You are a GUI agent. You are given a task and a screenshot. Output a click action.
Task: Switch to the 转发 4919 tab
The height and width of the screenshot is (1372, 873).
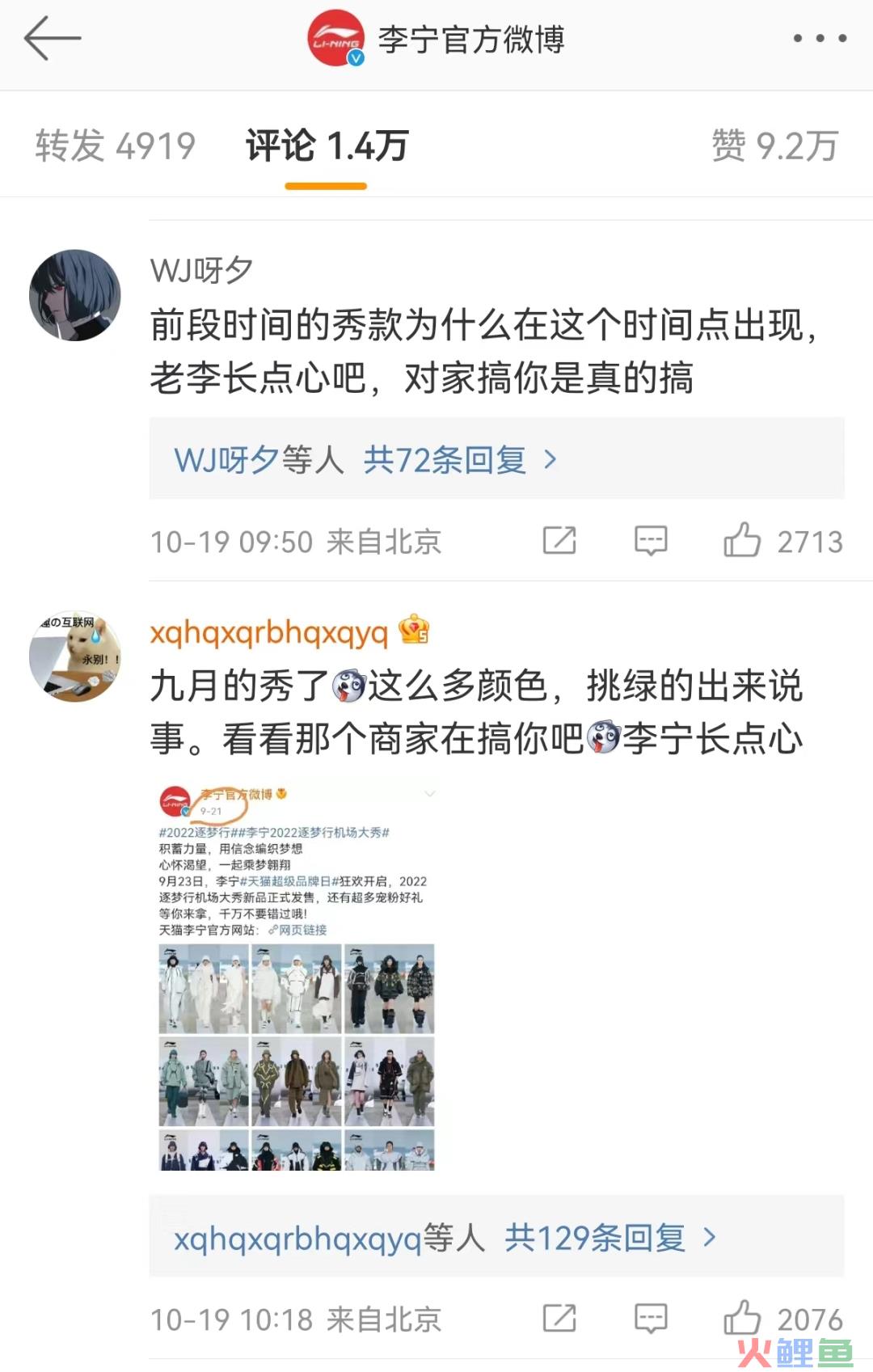pyautogui.click(x=115, y=146)
